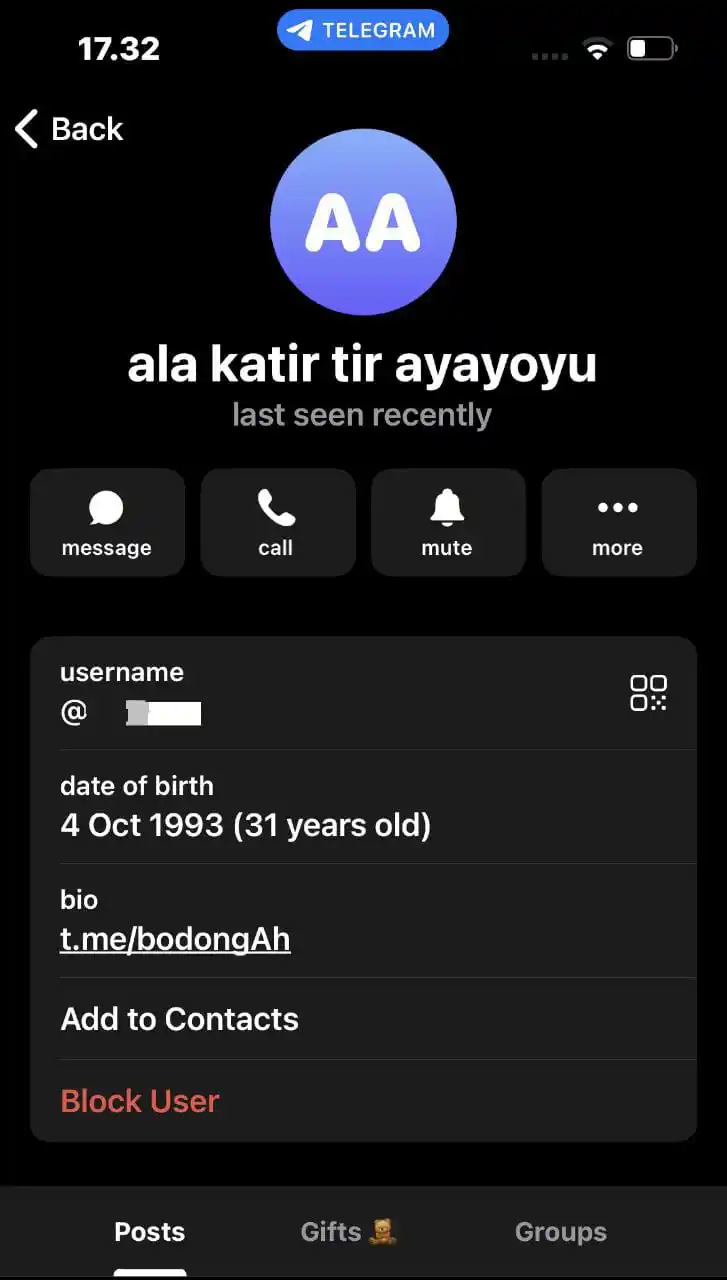Go back to the previous screen
This screenshot has width=727, height=1280.
(x=68, y=129)
